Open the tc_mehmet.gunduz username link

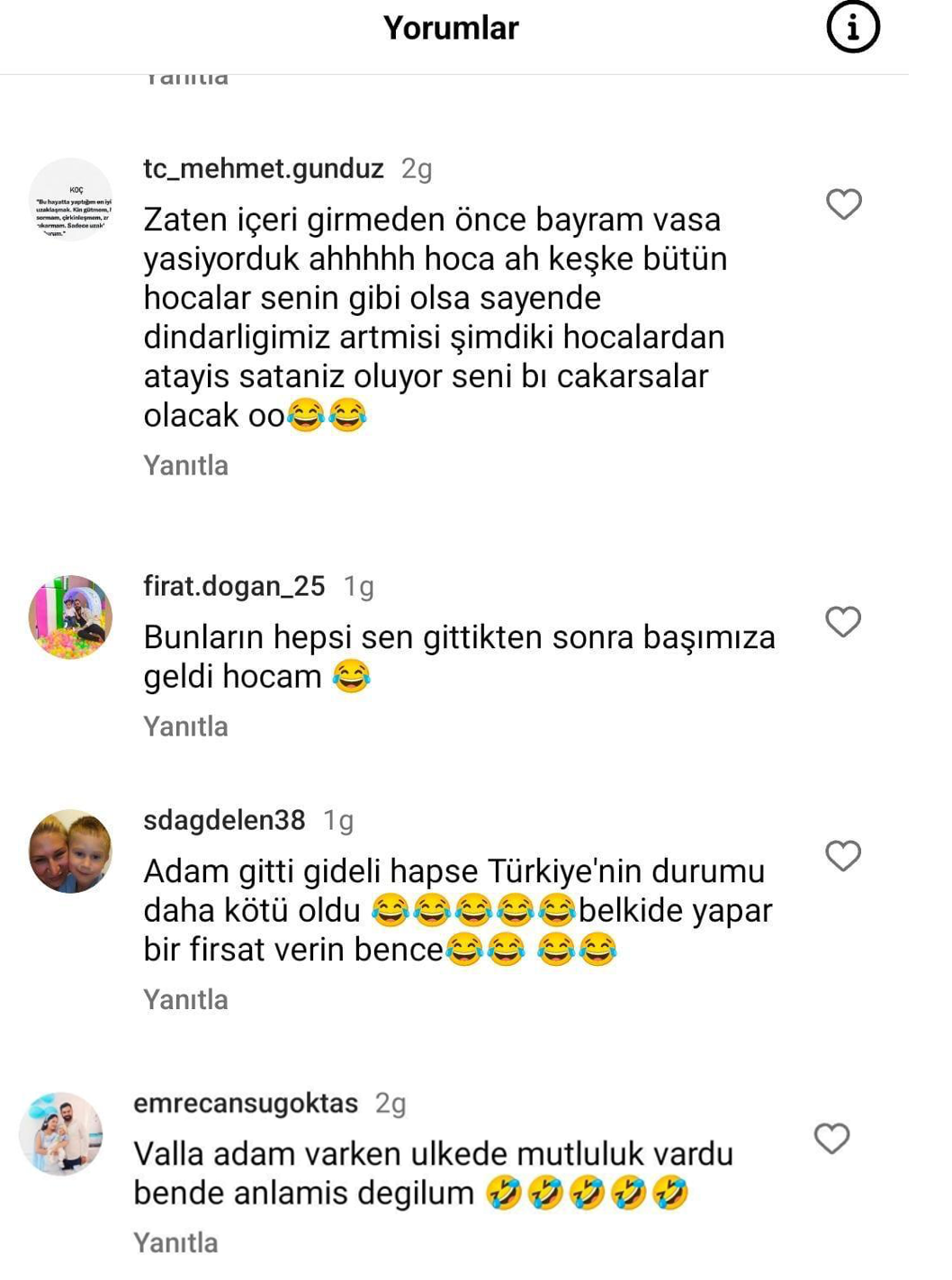[264, 168]
